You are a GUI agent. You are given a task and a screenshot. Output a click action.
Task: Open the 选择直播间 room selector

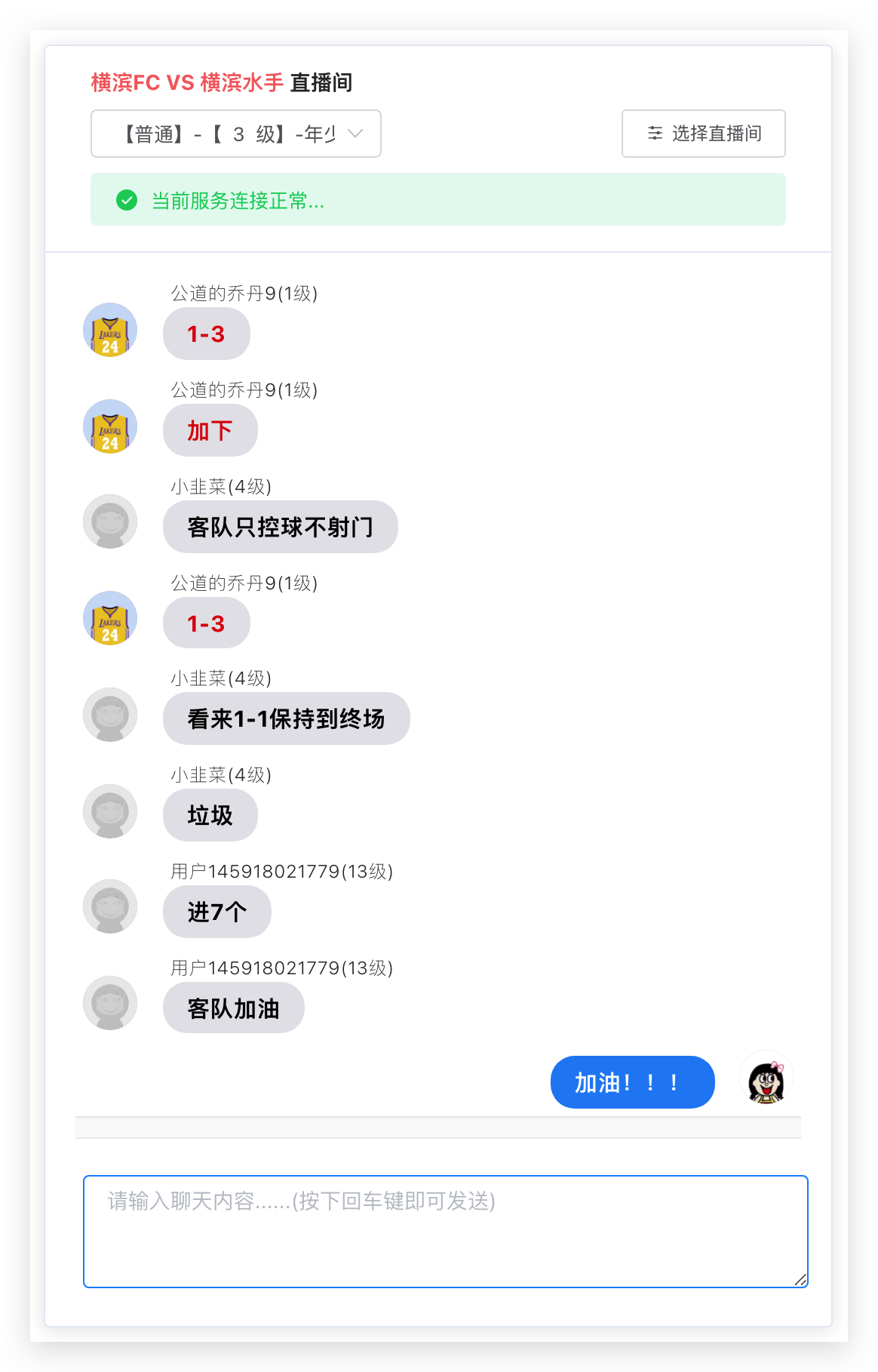703,134
